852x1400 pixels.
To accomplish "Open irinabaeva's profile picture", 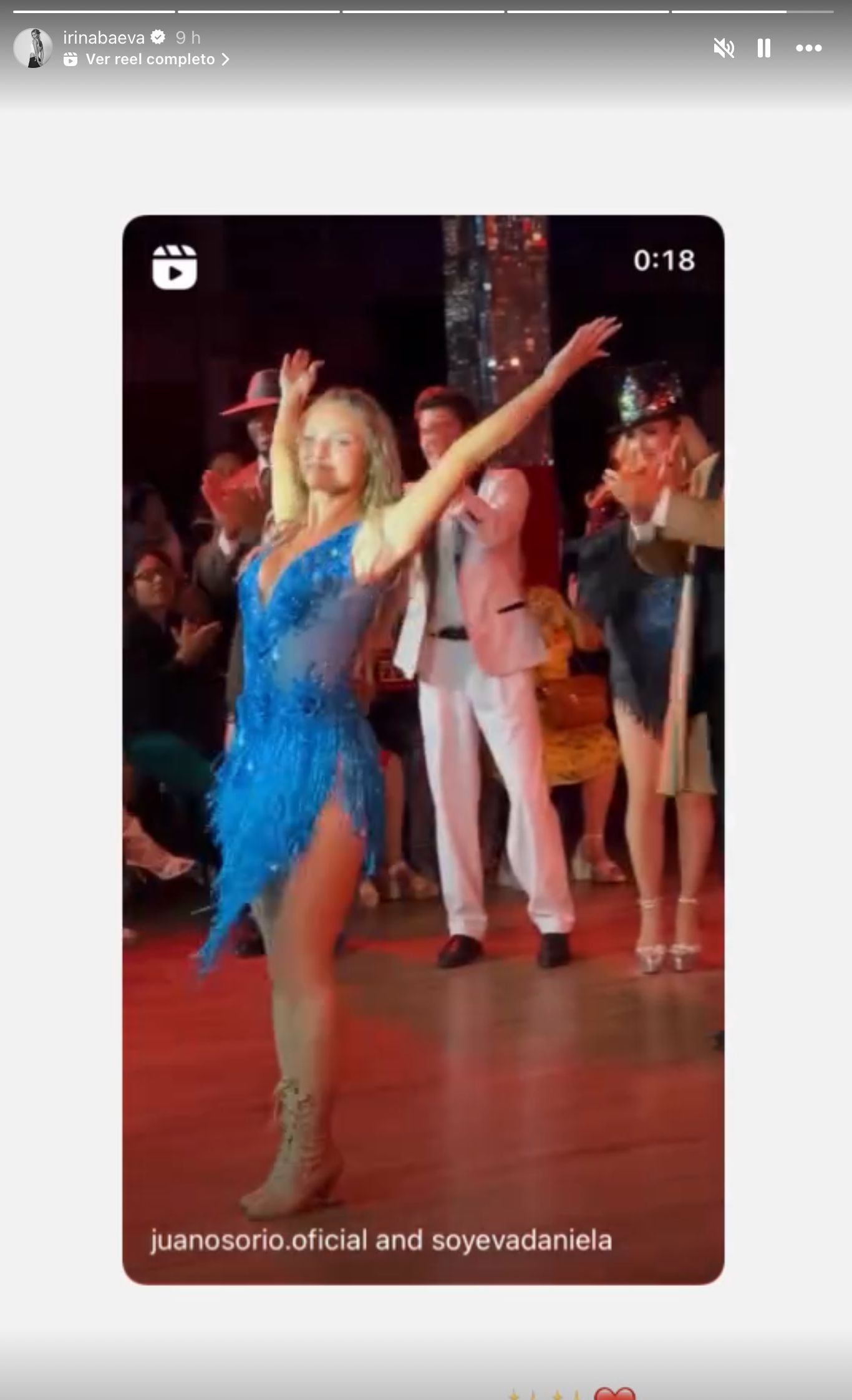I will 33,48.
